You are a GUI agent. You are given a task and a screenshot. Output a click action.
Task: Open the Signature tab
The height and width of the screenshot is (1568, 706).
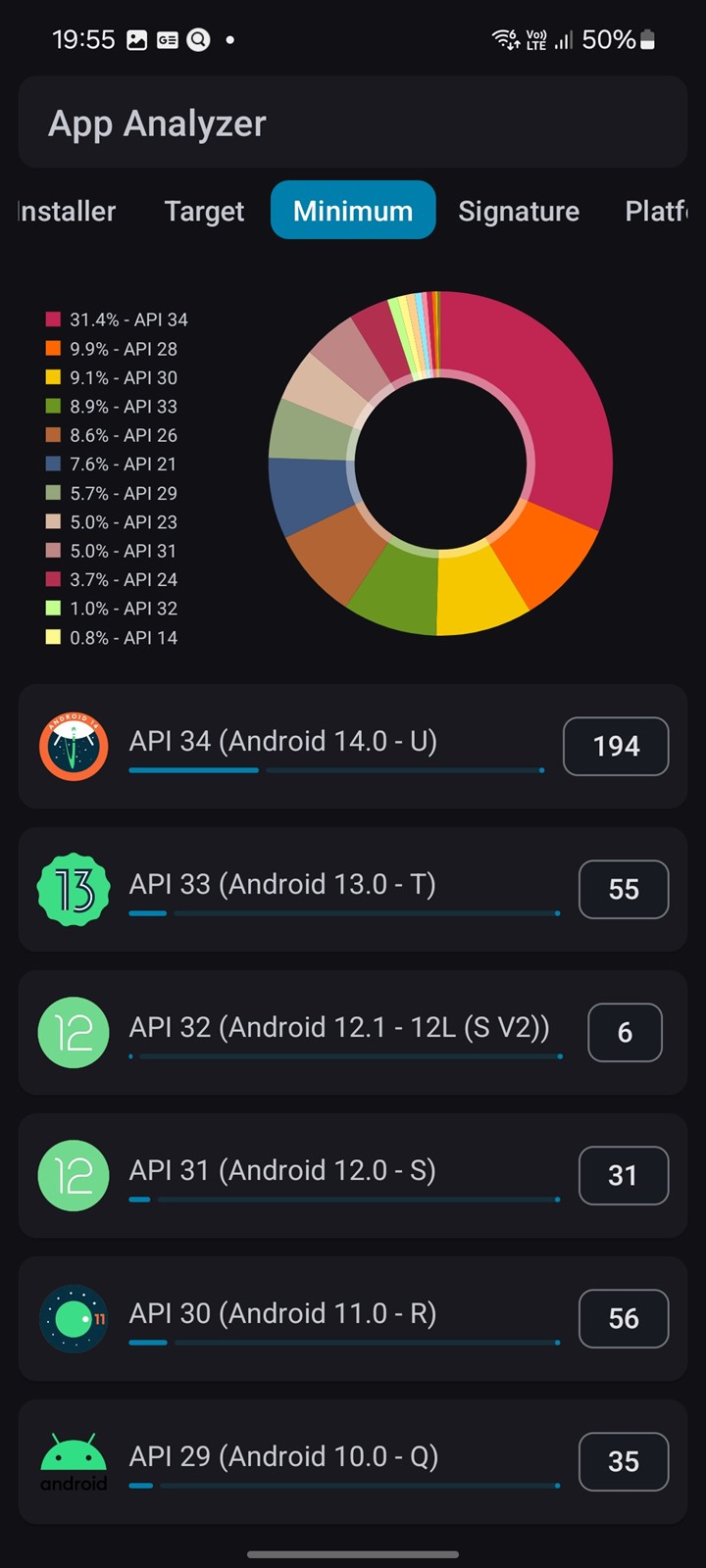[519, 211]
